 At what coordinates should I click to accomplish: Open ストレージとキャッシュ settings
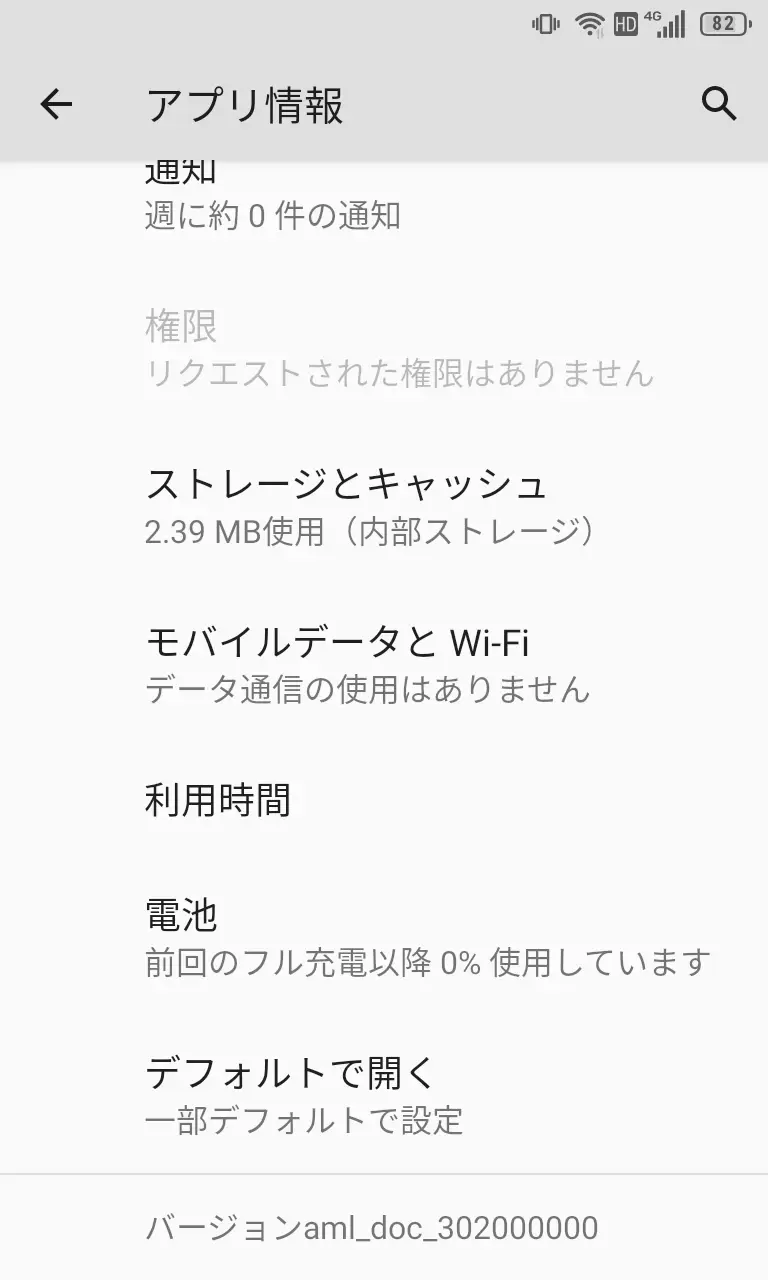tap(346, 507)
